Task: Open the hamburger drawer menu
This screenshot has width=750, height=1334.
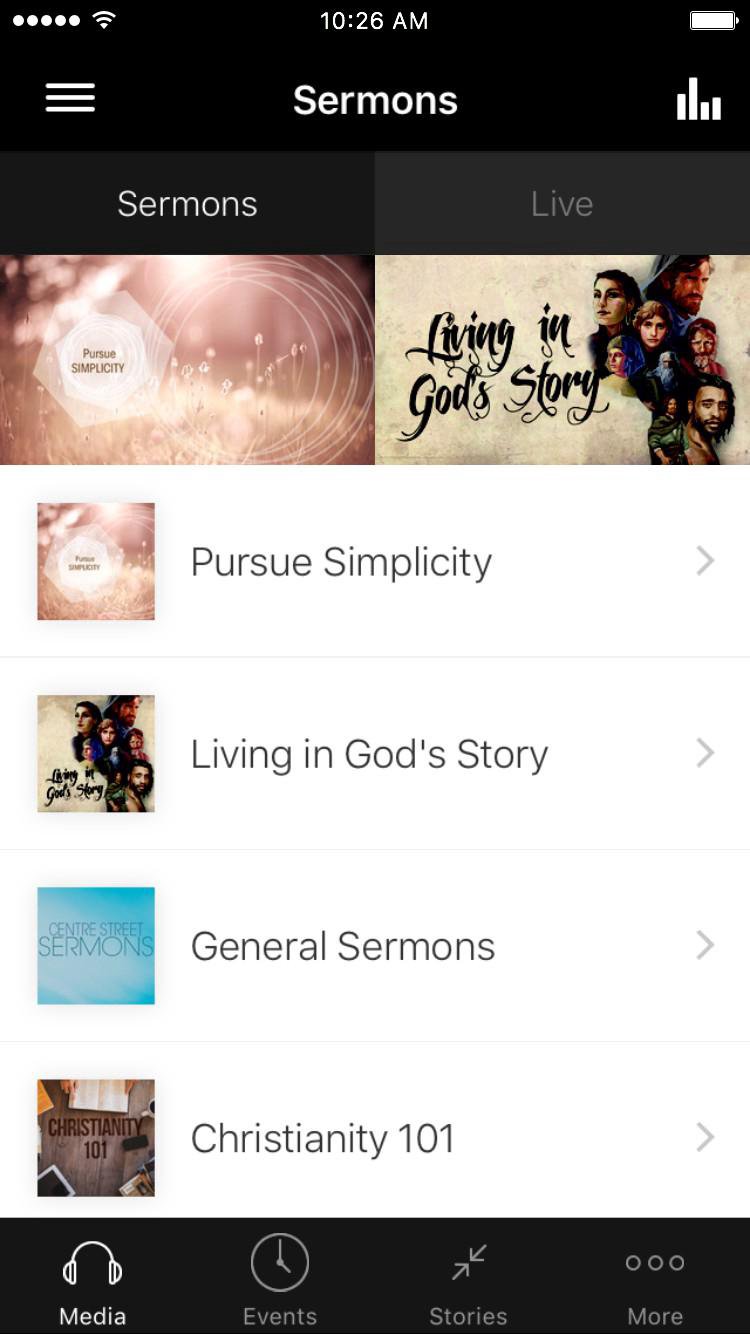Action: [x=70, y=98]
